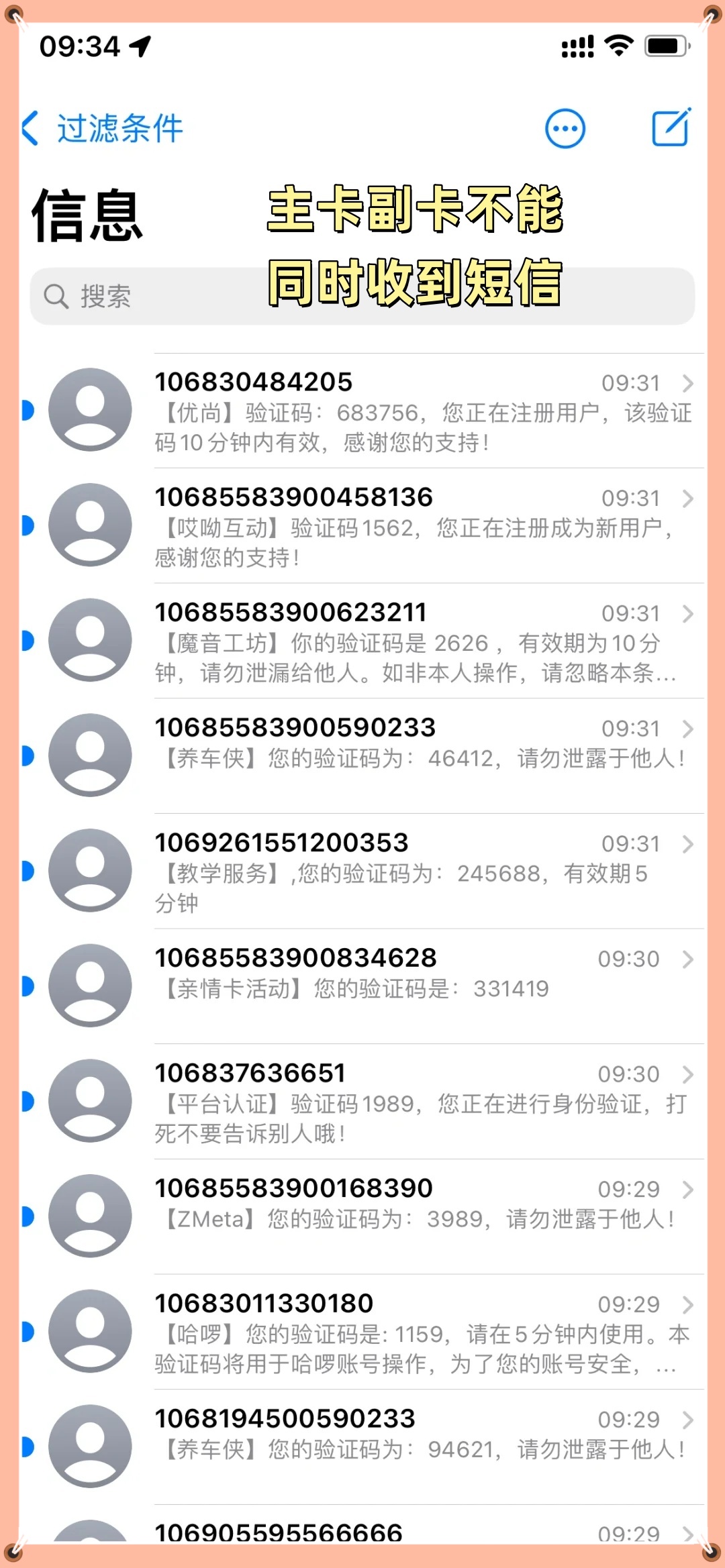Image resolution: width=725 pixels, height=1568 pixels.
Task: Open the 魔音工坊 verification message
Action: [x=423, y=641]
